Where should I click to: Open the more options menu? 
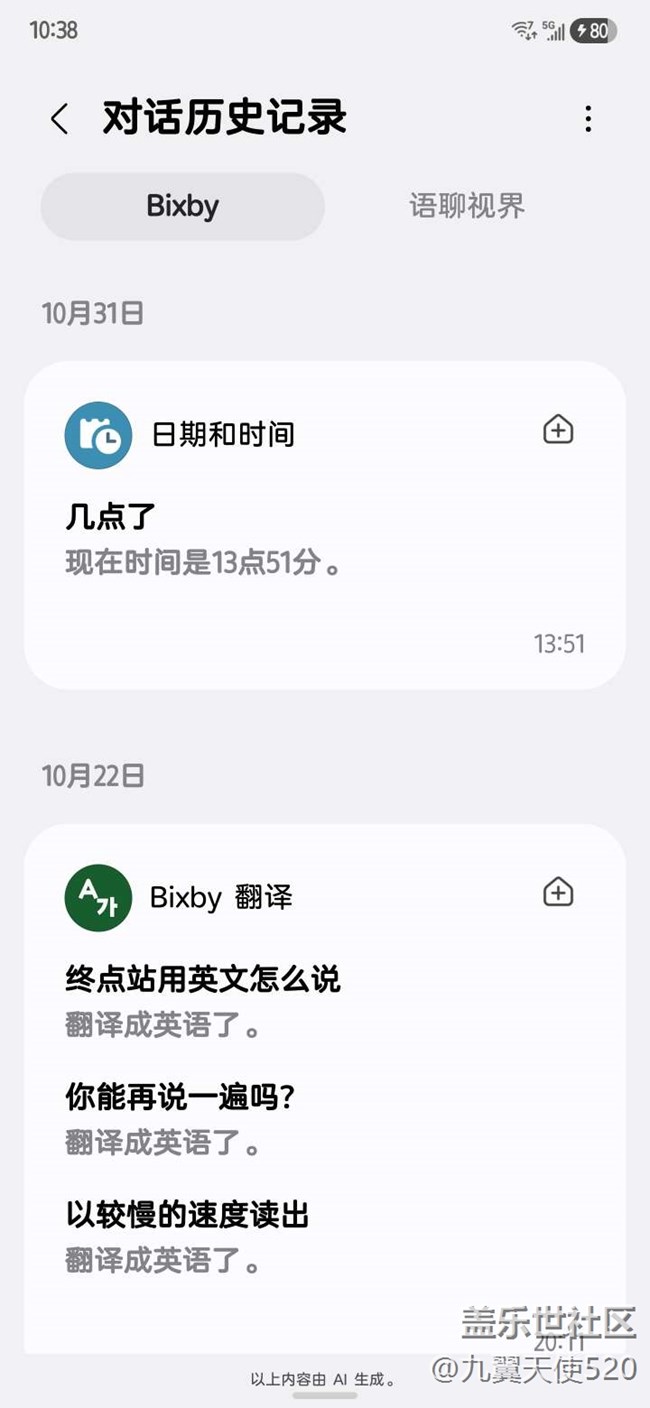pos(588,119)
